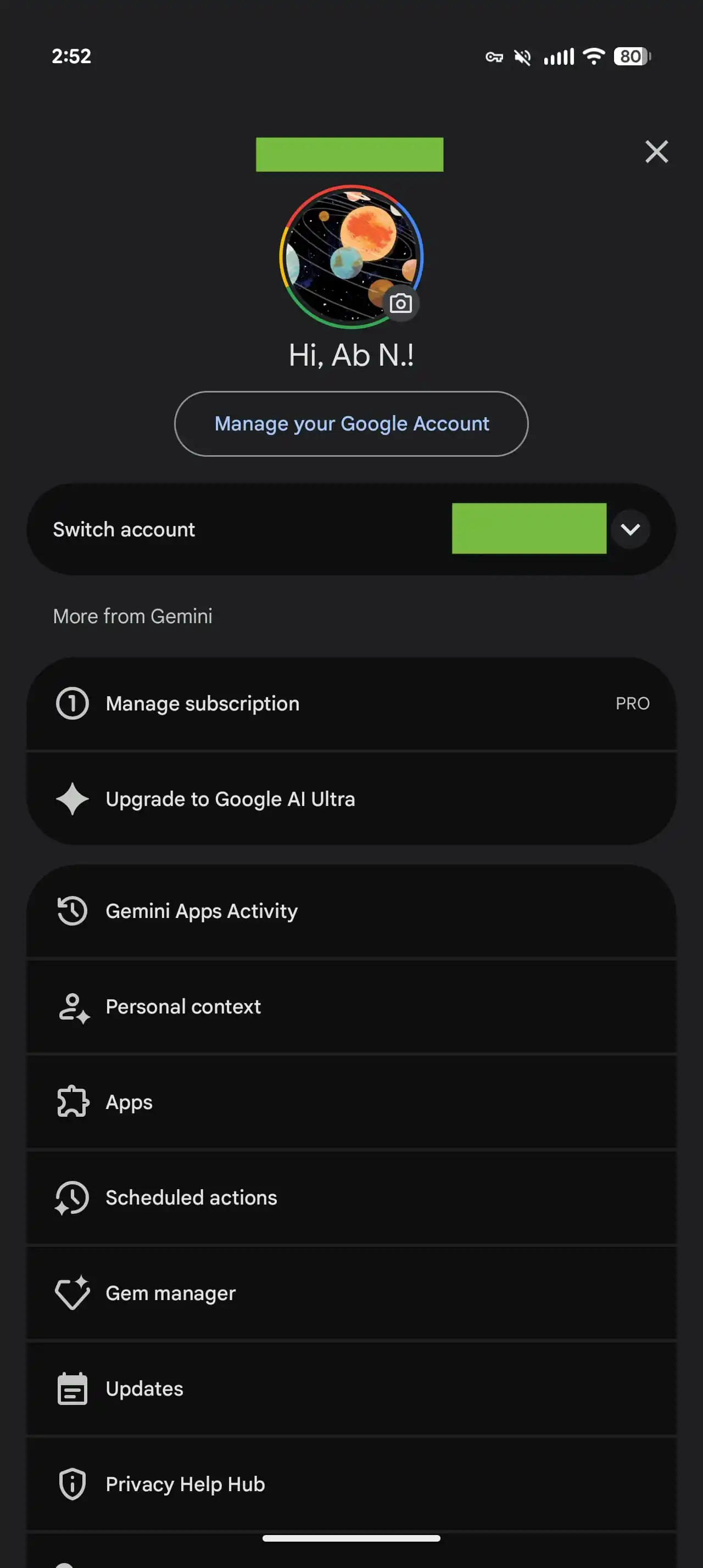The height and width of the screenshot is (1568, 703).
Task: Close the account panel
Action: coord(656,152)
